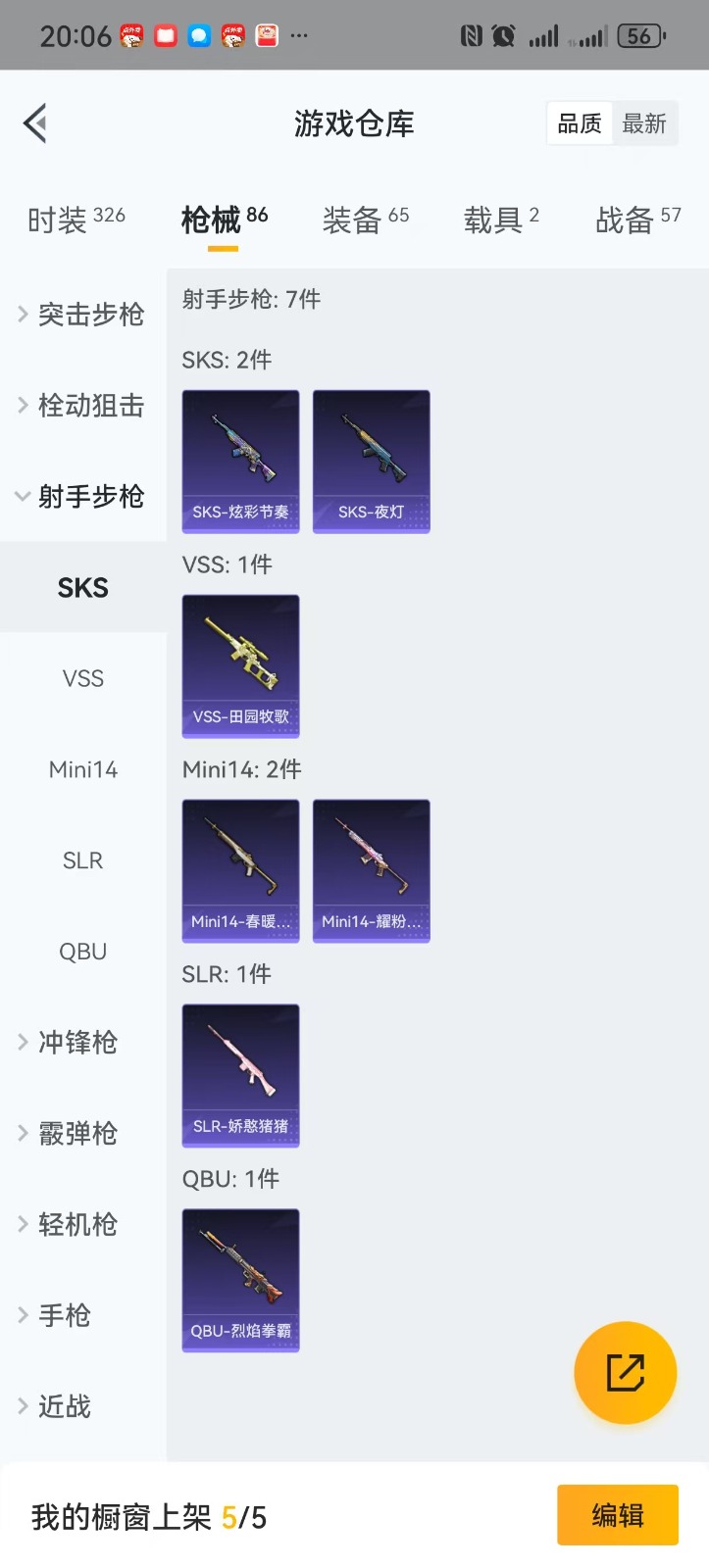Go back using the top-left arrow
709x1568 pixels.
coord(35,123)
